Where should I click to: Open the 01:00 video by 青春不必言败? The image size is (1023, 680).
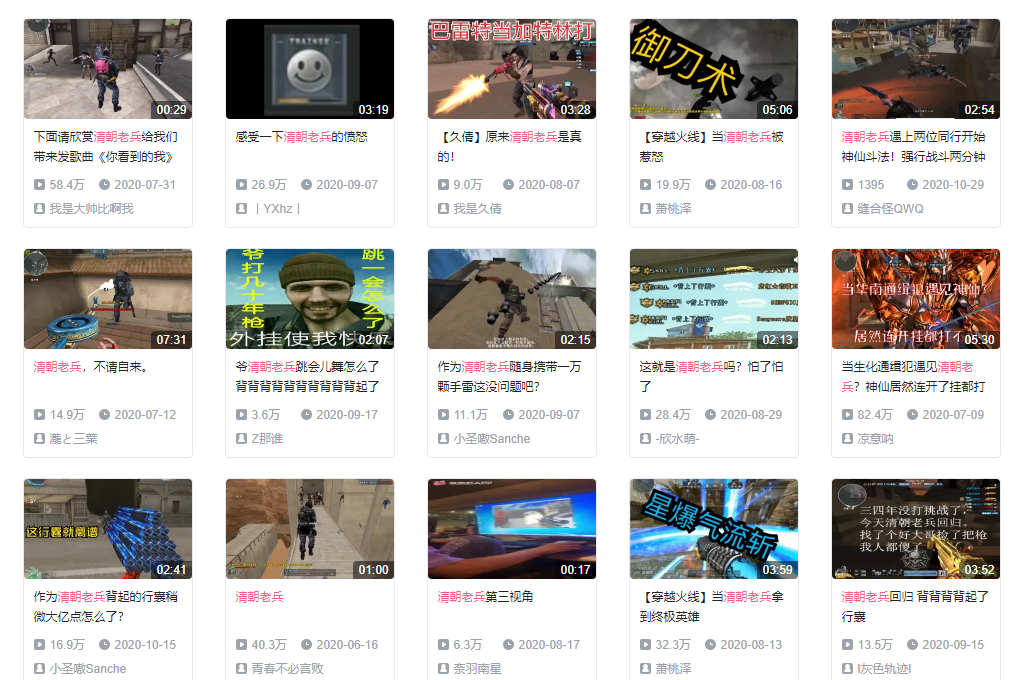[x=310, y=529]
